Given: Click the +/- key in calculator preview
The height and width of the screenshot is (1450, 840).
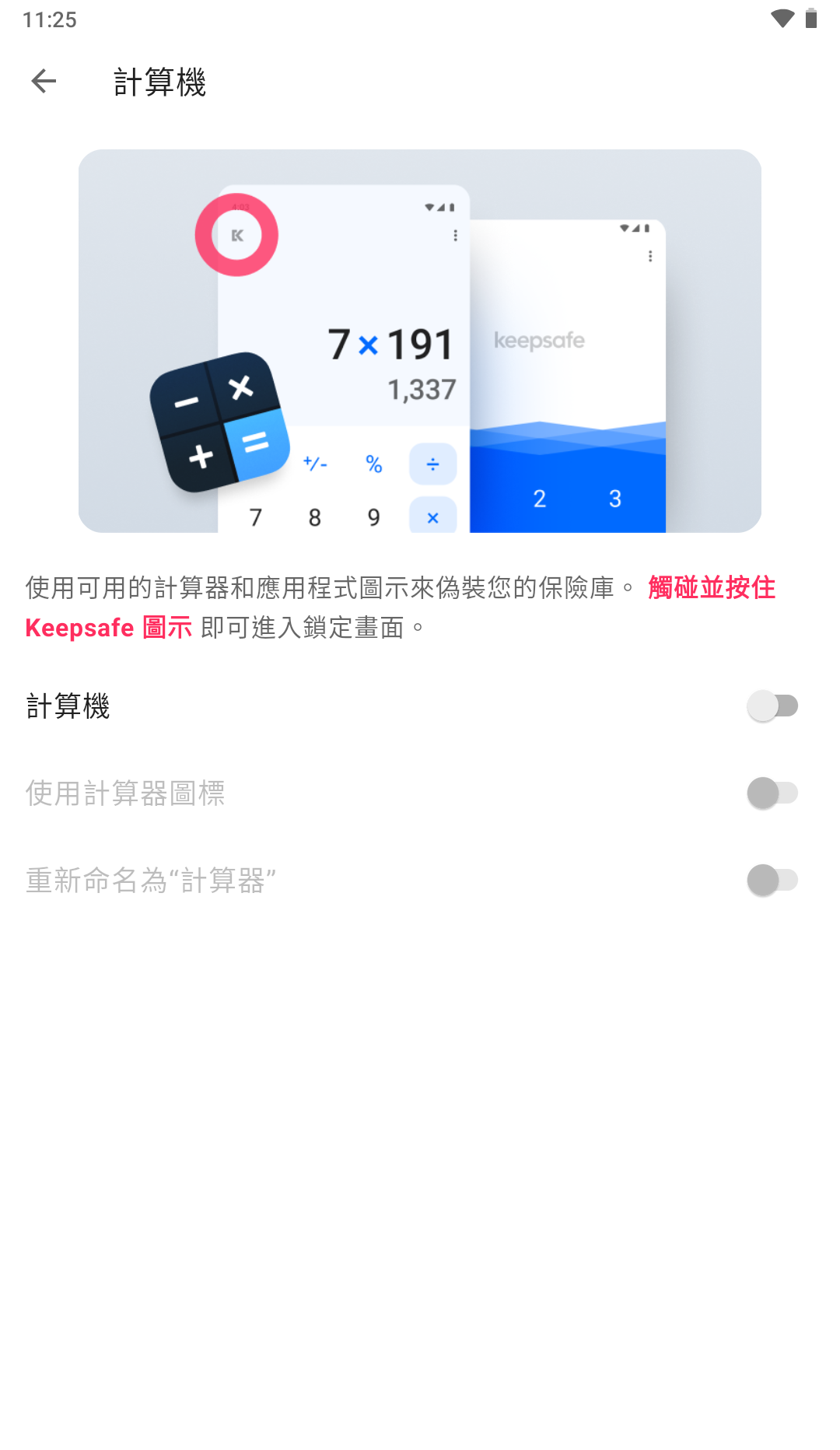Looking at the screenshot, I should pyautogui.click(x=314, y=463).
